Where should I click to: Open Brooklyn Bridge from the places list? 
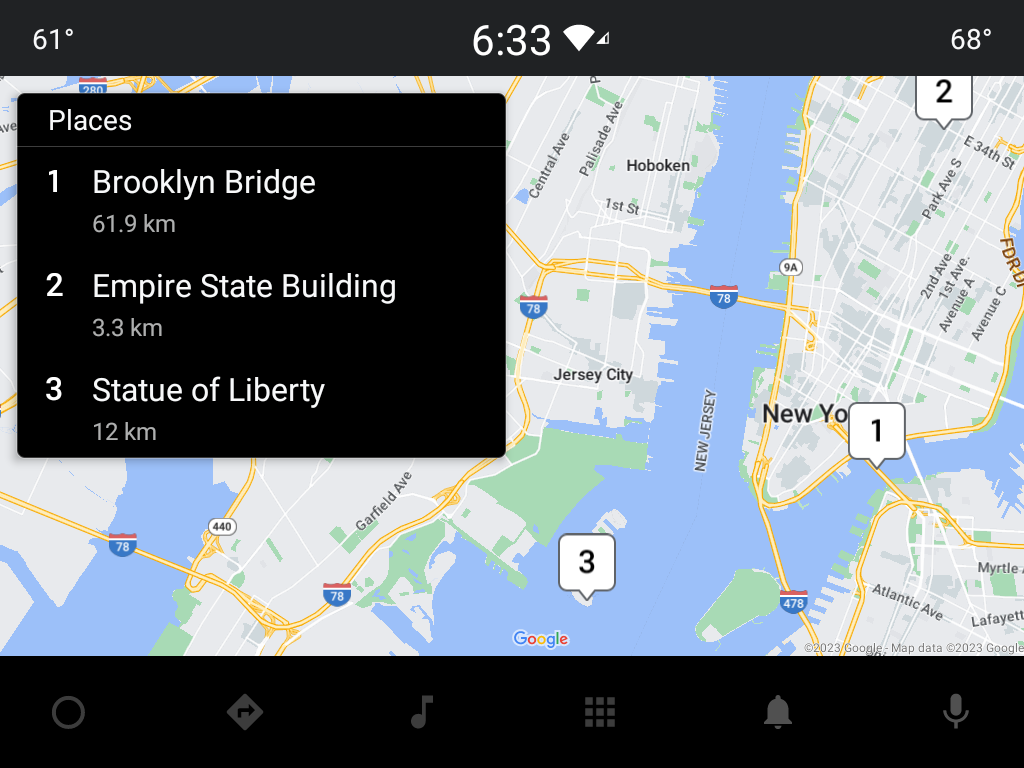pos(260,200)
